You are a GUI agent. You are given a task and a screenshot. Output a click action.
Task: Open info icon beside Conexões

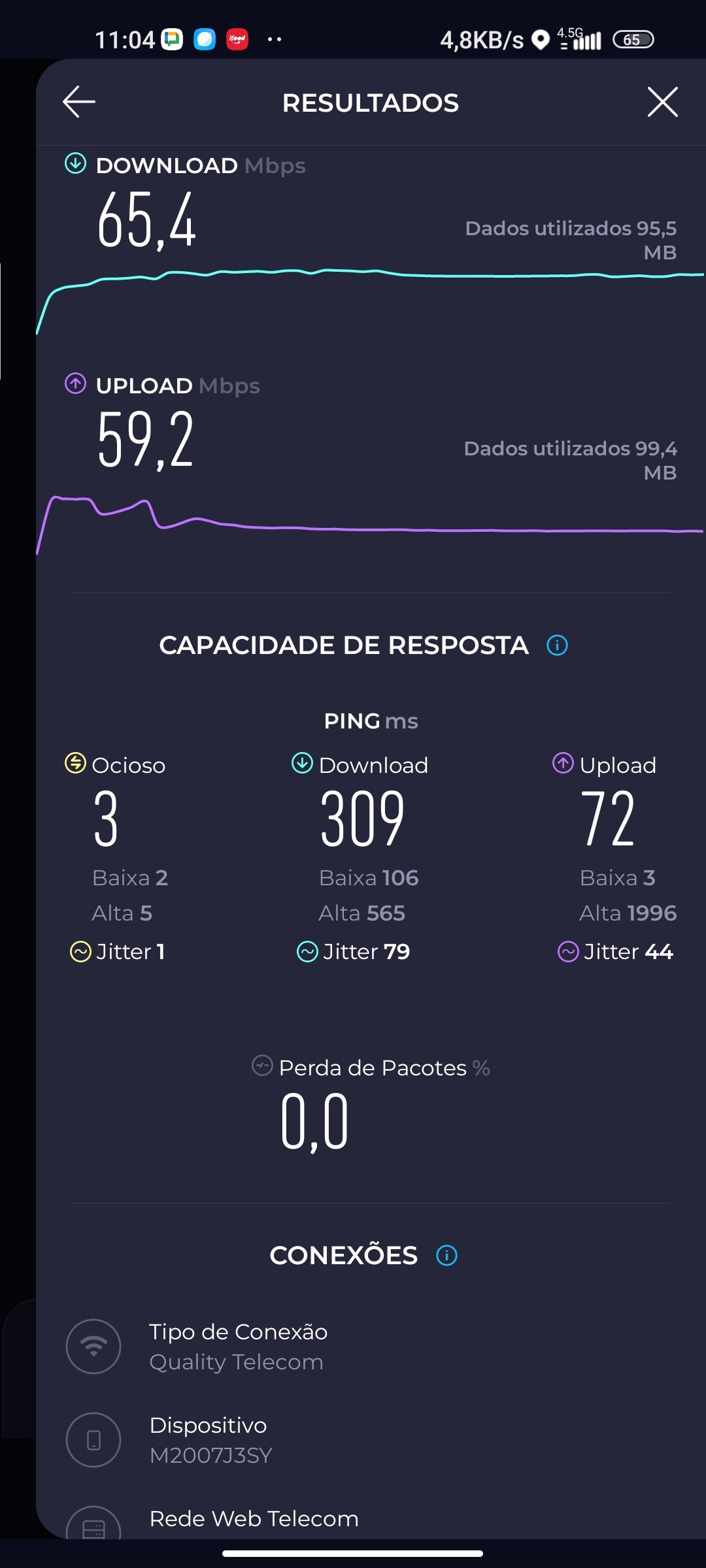click(447, 1255)
